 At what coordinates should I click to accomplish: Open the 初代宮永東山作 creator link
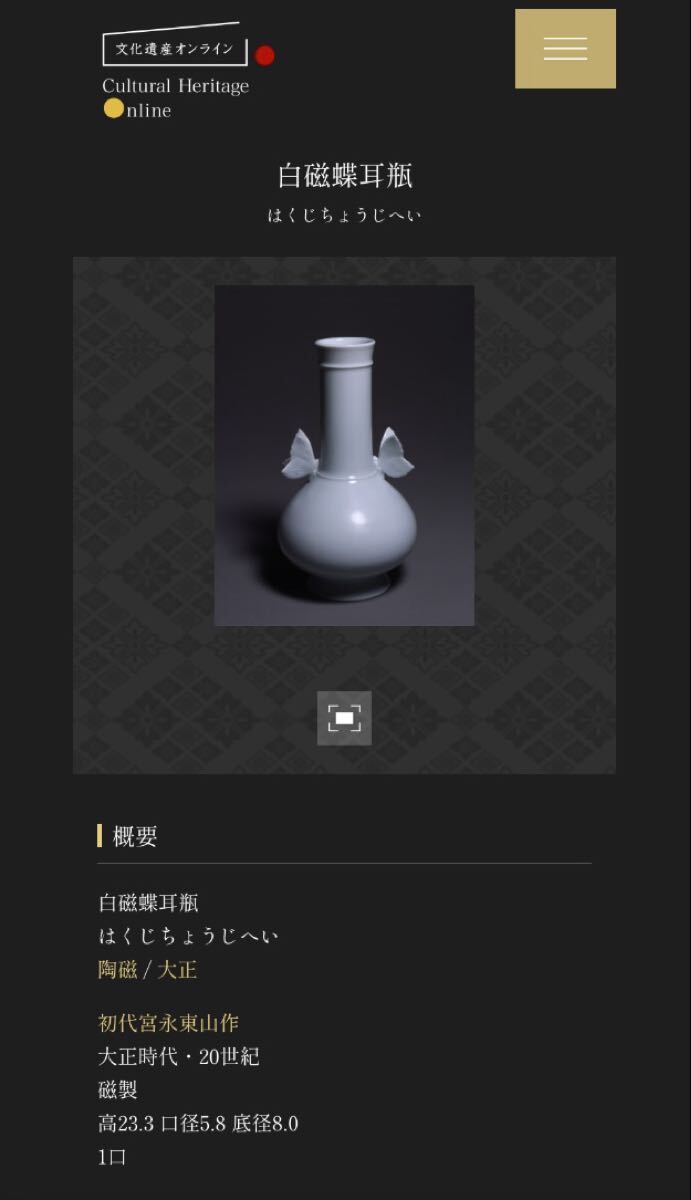(168, 1023)
